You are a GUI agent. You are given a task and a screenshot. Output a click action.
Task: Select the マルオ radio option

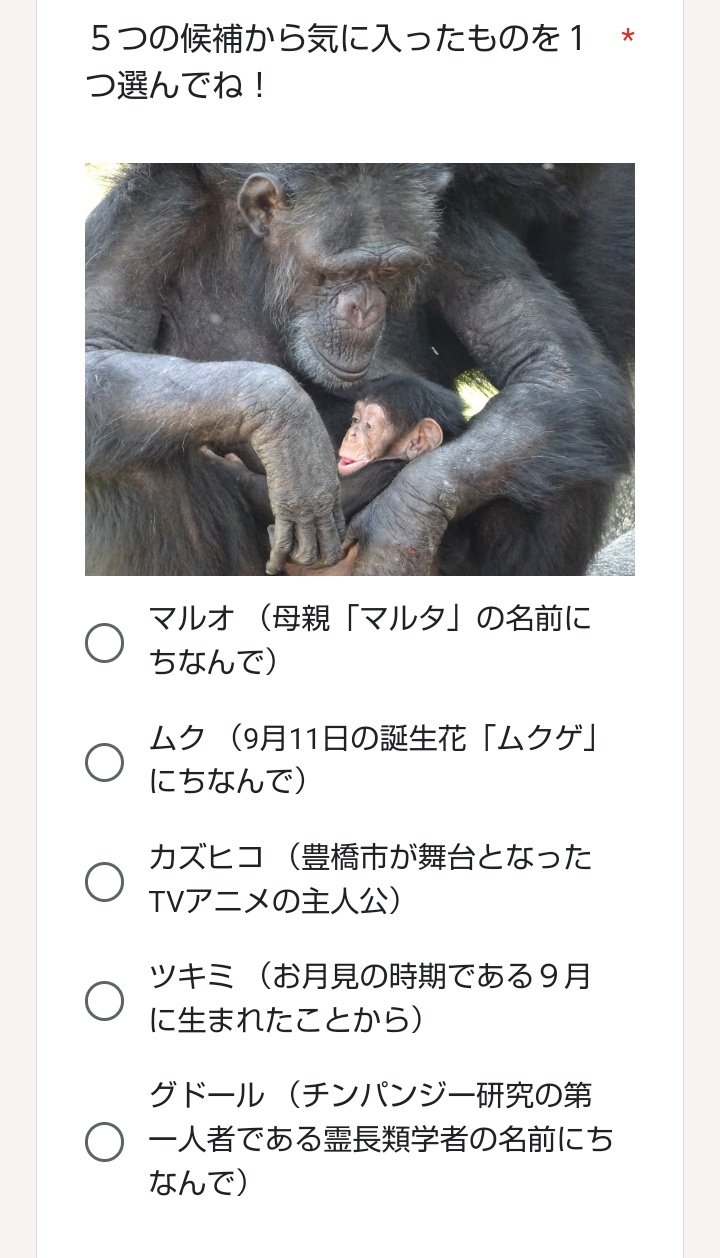pyautogui.click(x=104, y=643)
